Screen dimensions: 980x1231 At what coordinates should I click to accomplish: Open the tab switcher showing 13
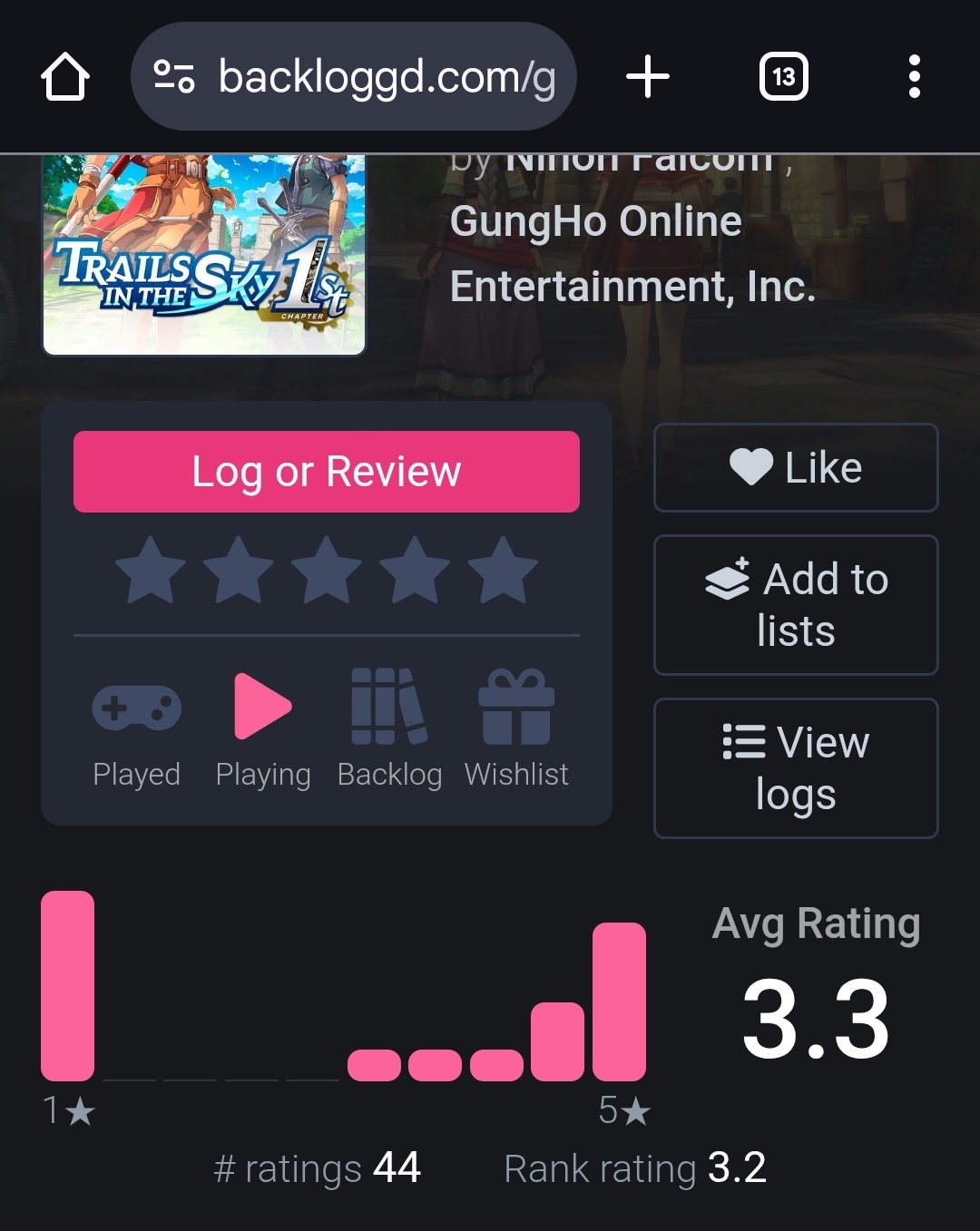coord(784,76)
